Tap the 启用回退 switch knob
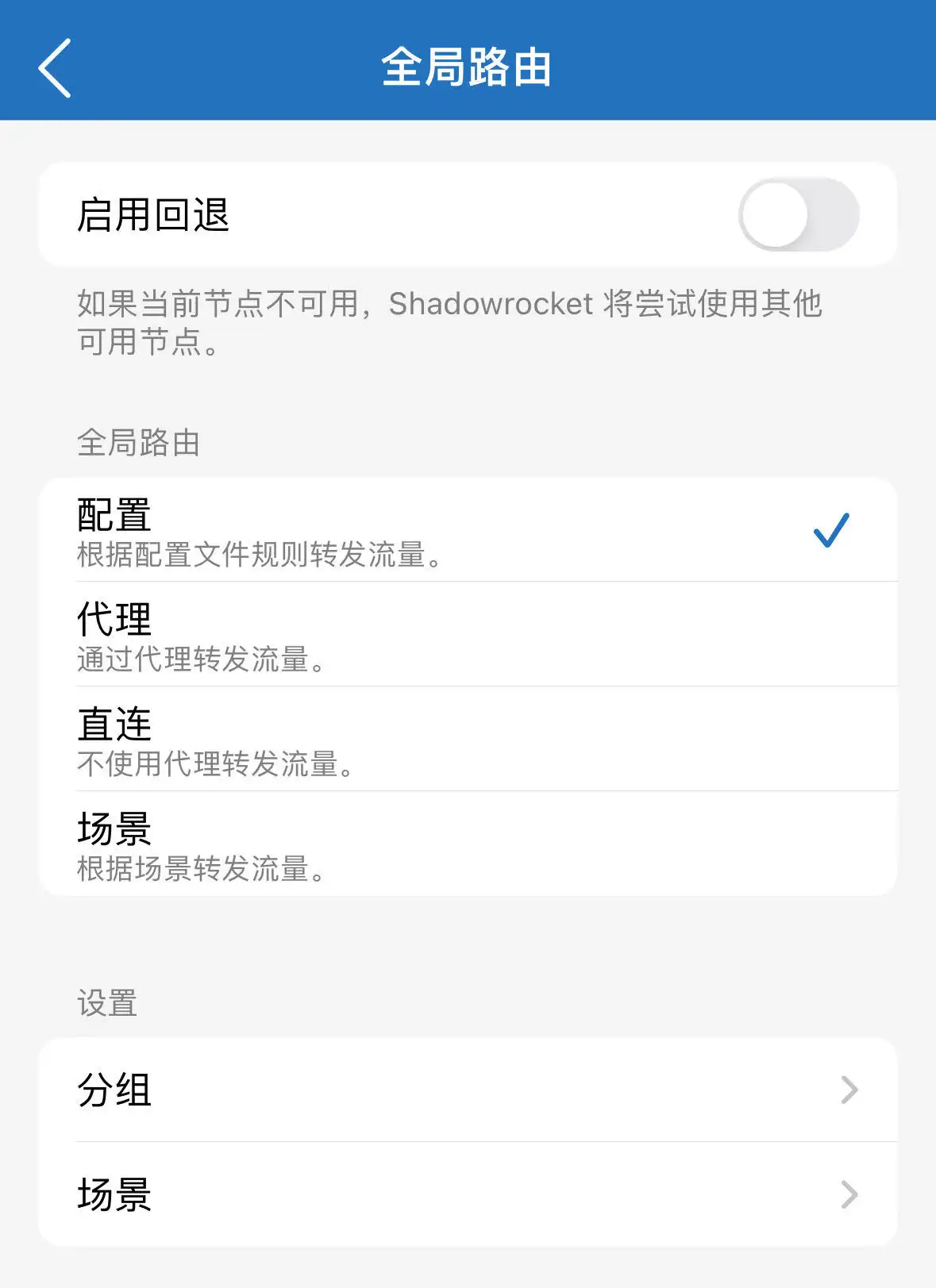Viewport: 936px width, 1288px height. tap(774, 214)
